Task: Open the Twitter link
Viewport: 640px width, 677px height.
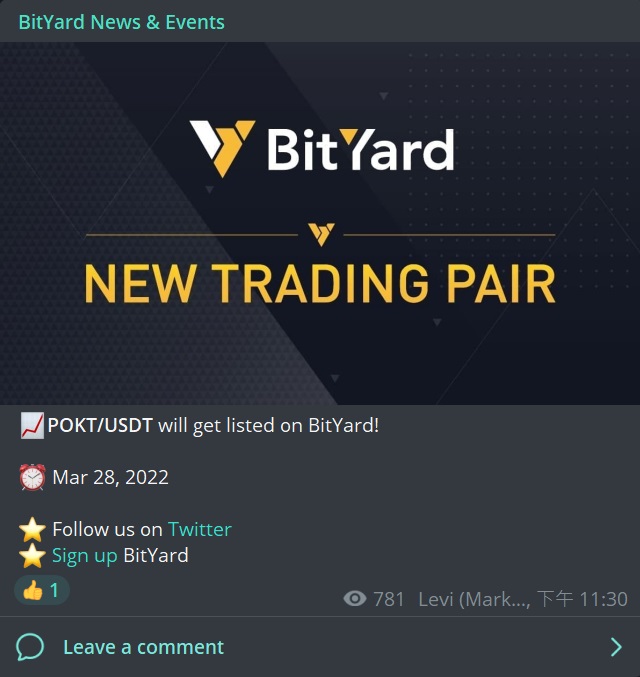Action: pyautogui.click(x=199, y=529)
